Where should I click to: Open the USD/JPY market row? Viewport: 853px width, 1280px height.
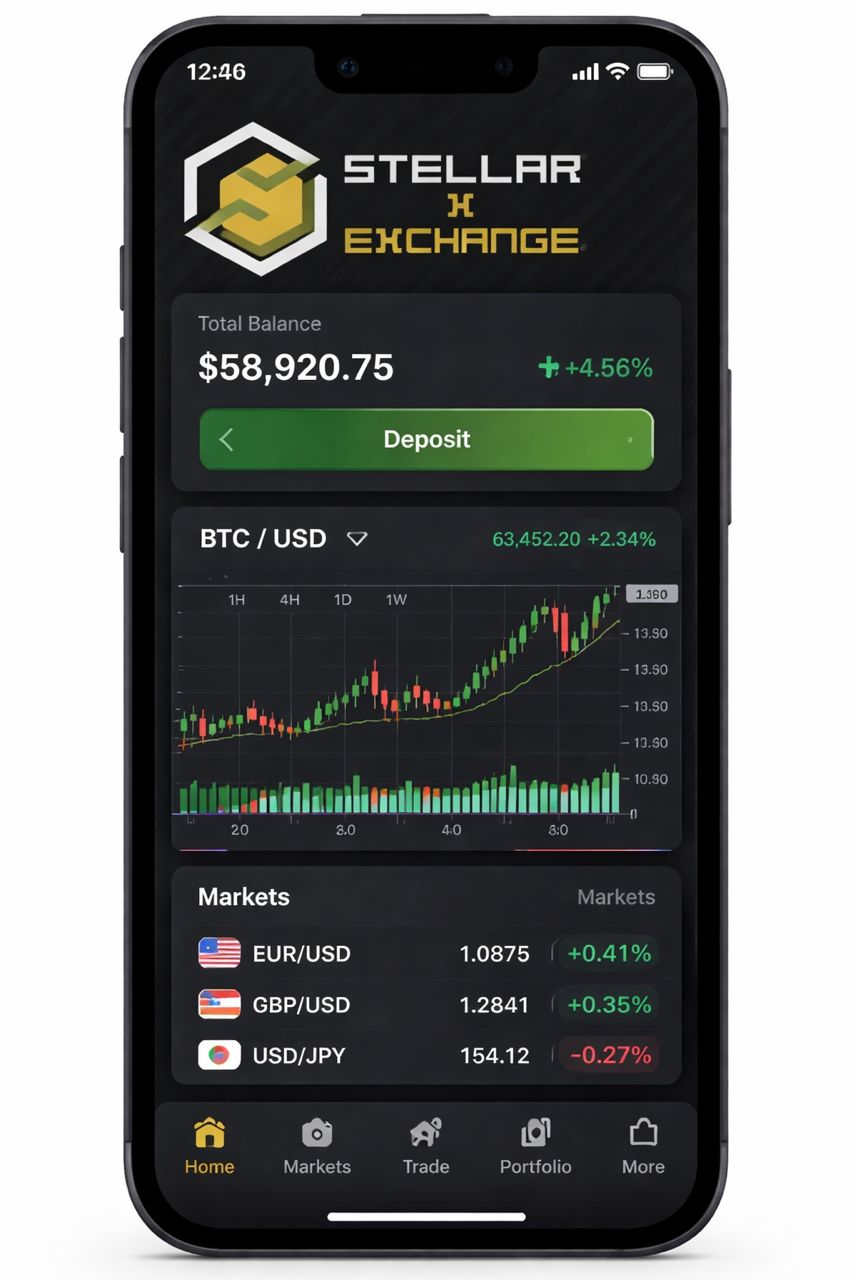coord(427,1055)
